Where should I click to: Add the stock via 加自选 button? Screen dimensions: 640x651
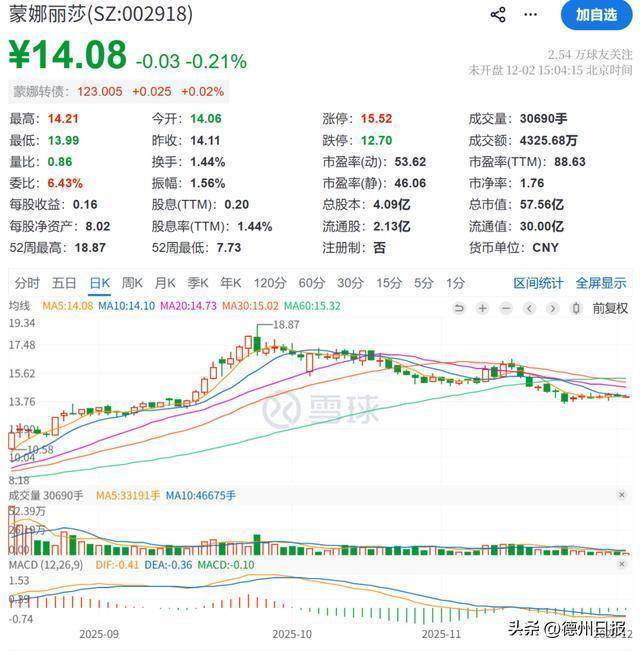point(595,15)
